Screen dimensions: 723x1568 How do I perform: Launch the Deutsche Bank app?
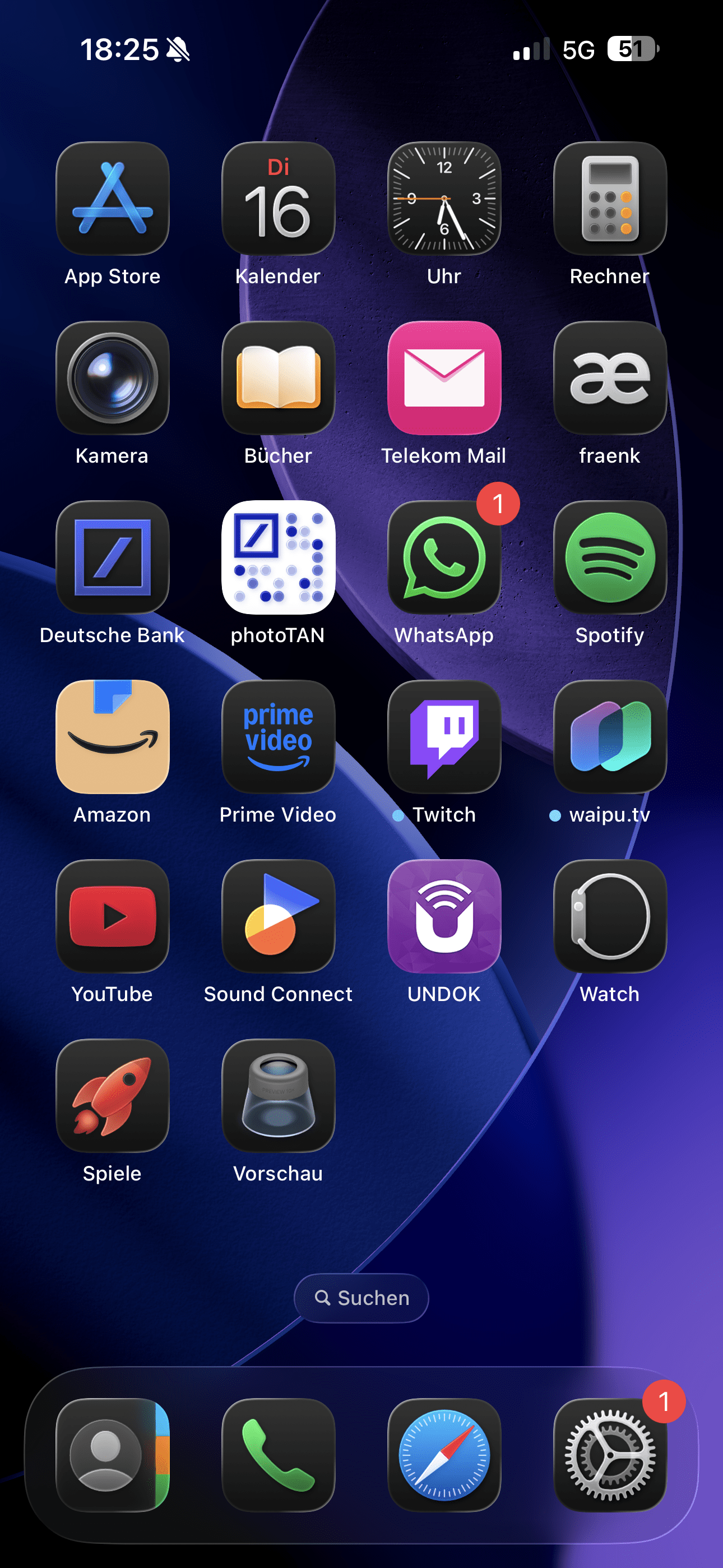(x=113, y=557)
